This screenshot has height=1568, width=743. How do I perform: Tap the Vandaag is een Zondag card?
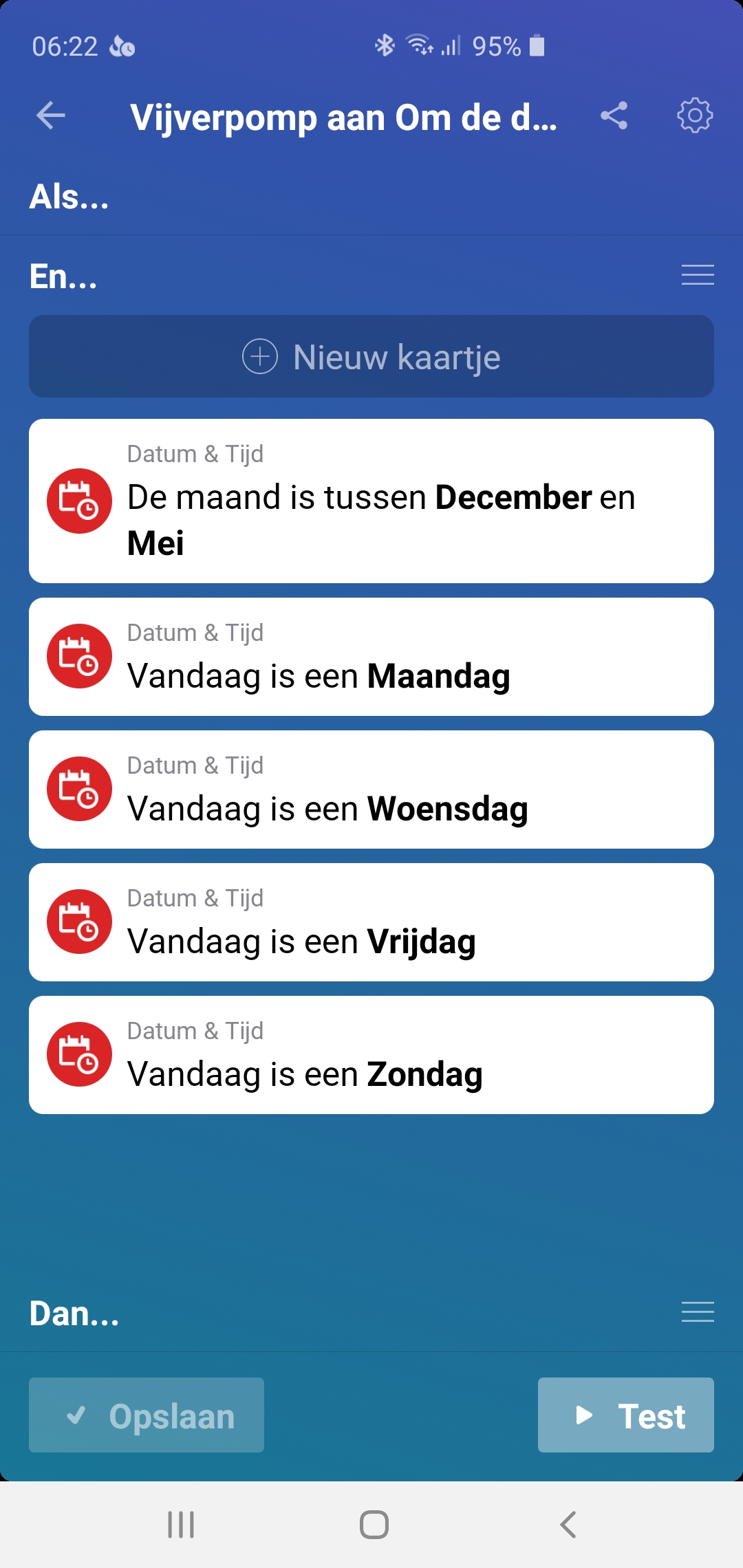coord(371,1055)
